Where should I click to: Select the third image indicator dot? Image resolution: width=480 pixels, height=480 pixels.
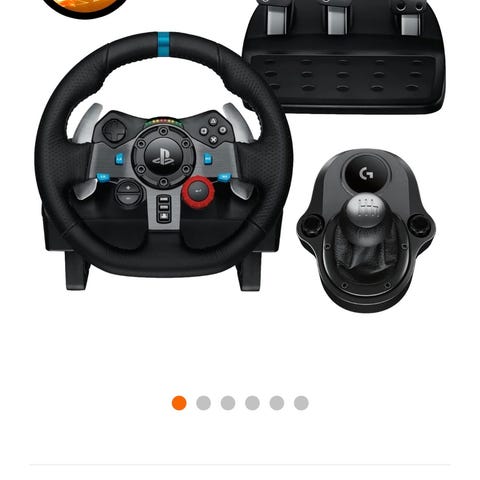point(228,403)
